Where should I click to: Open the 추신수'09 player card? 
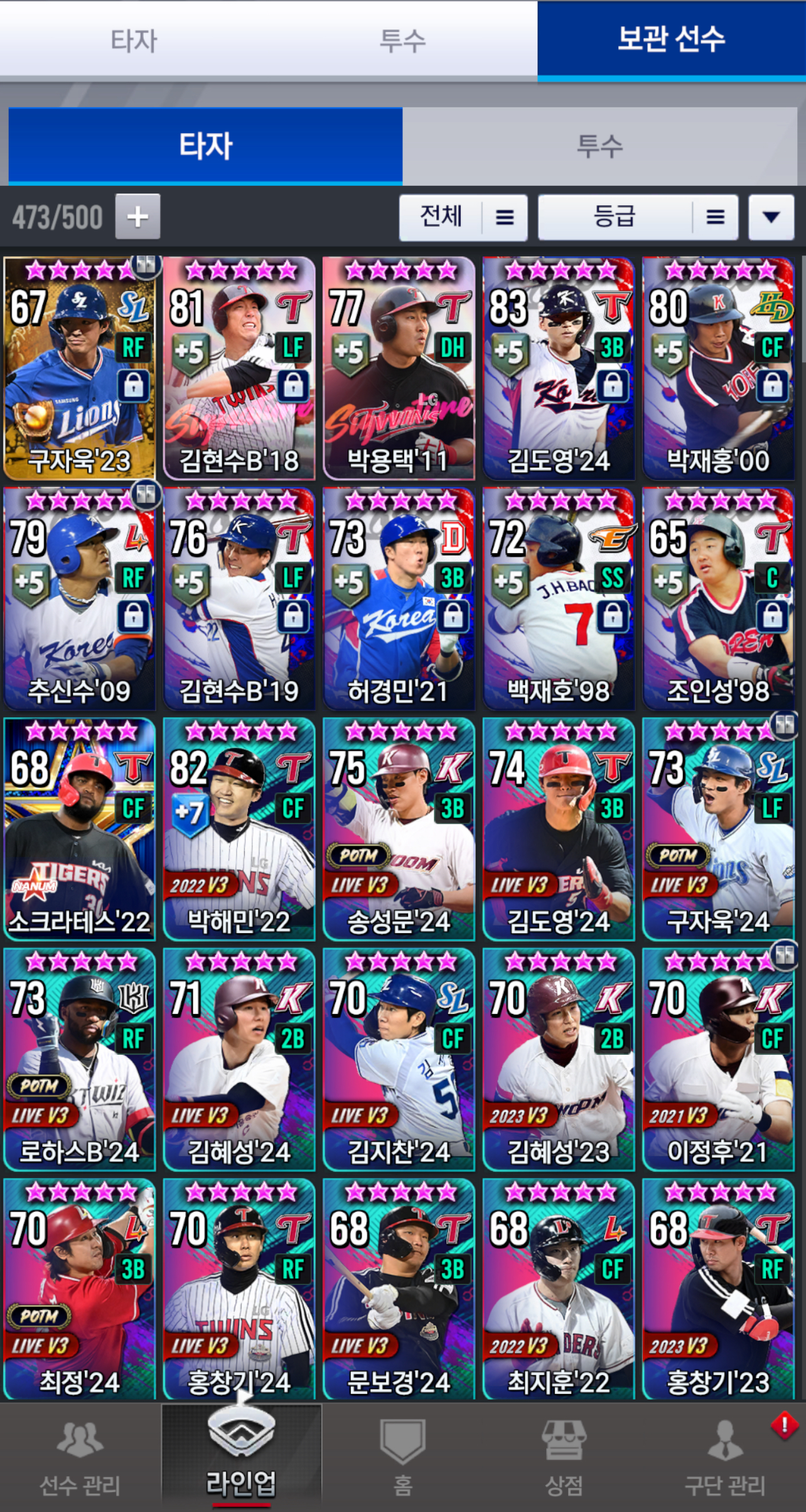pyautogui.click(x=79, y=598)
